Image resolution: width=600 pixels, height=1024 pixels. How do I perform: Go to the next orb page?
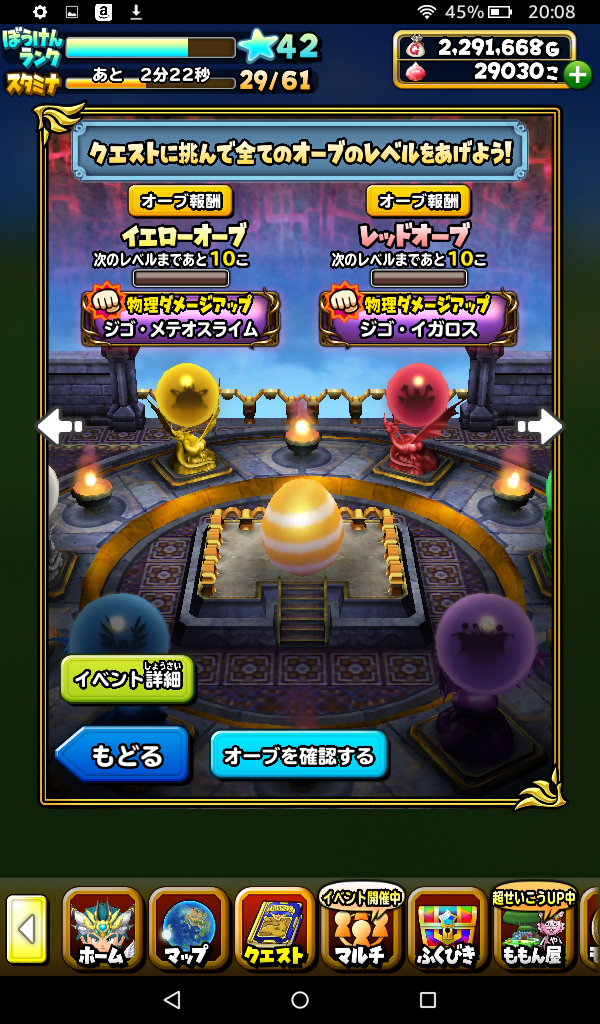(x=541, y=427)
